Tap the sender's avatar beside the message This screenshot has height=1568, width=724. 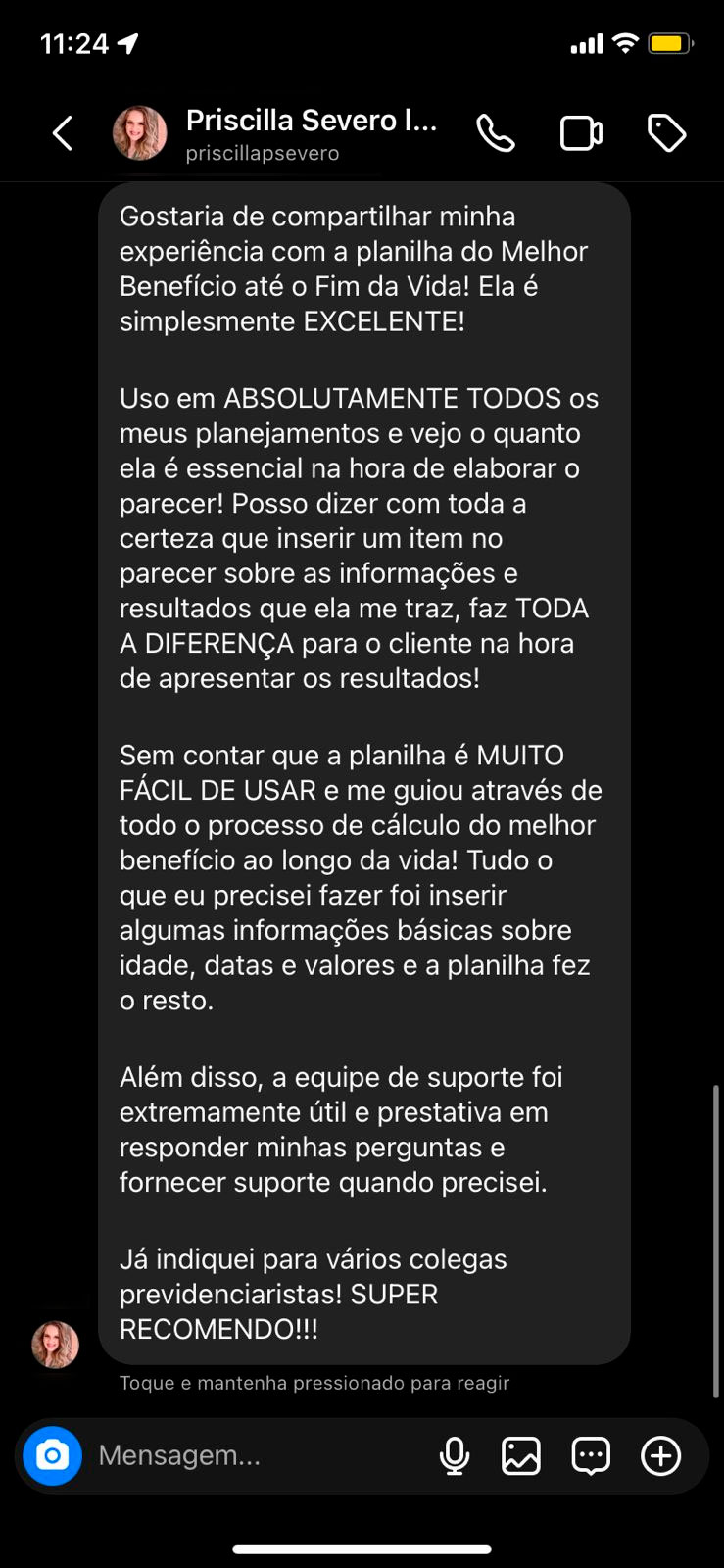point(56,1345)
